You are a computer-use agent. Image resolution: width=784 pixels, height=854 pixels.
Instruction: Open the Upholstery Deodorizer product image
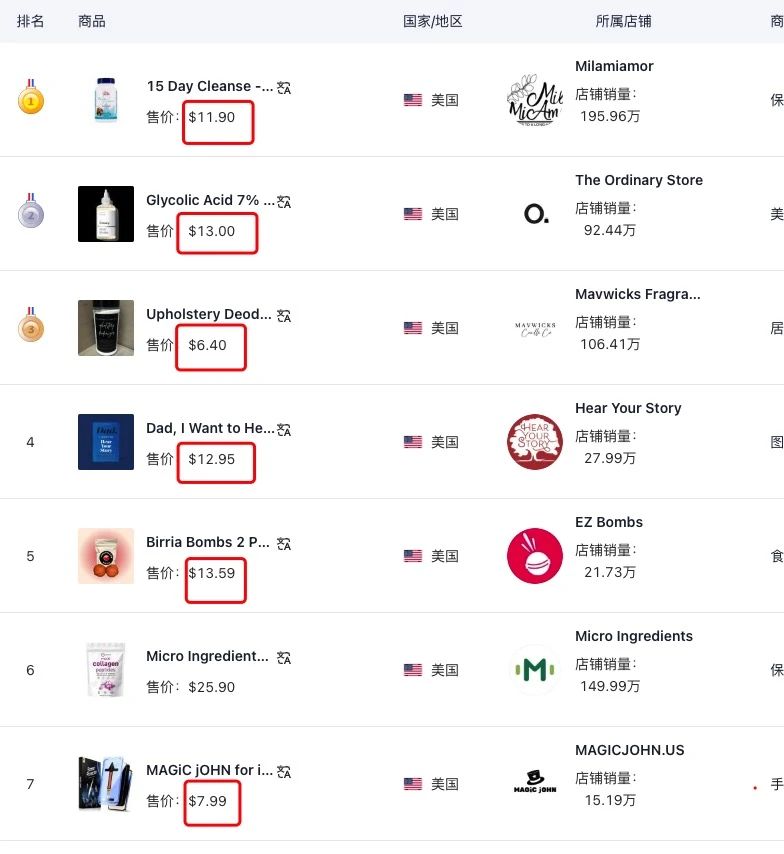pyautogui.click(x=106, y=328)
